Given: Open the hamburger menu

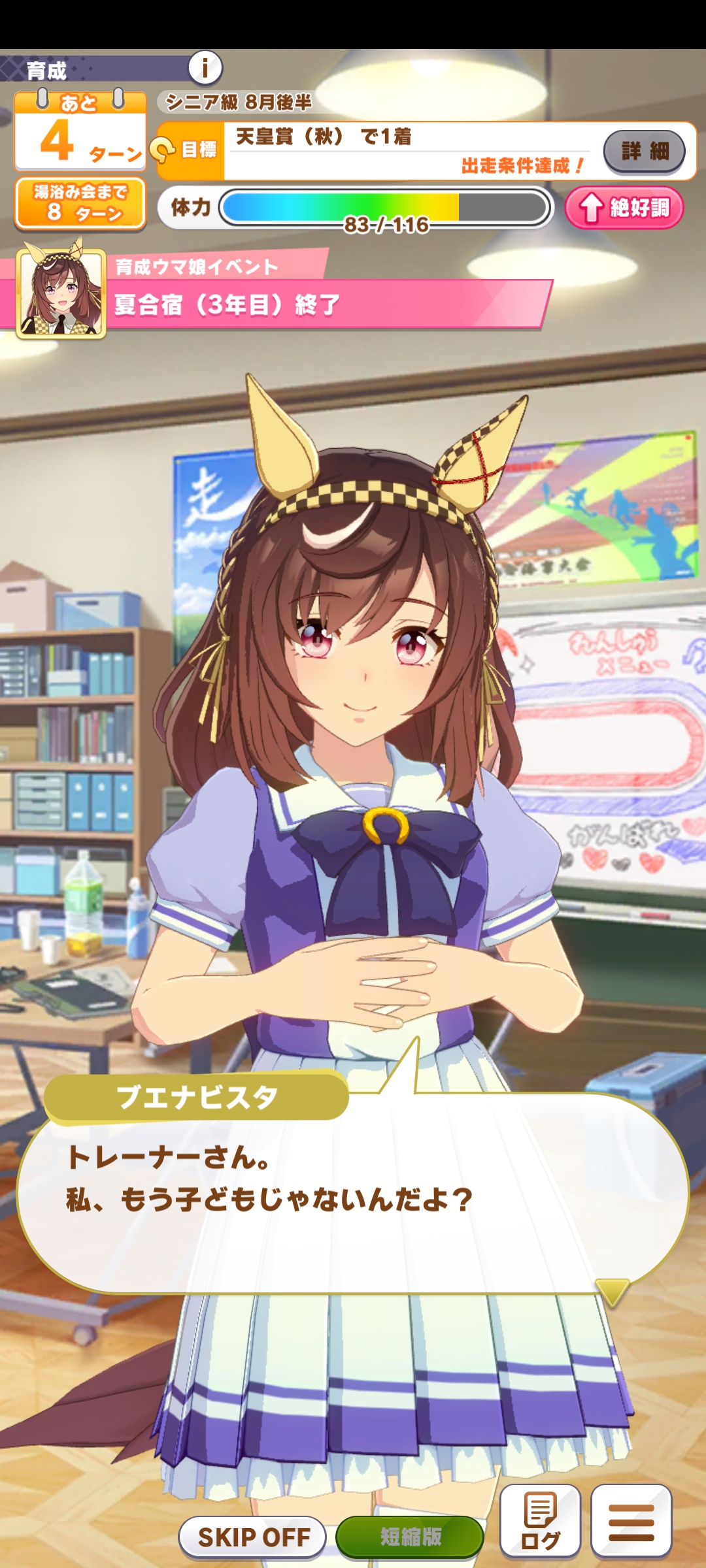Looking at the screenshot, I should (x=631, y=1521).
